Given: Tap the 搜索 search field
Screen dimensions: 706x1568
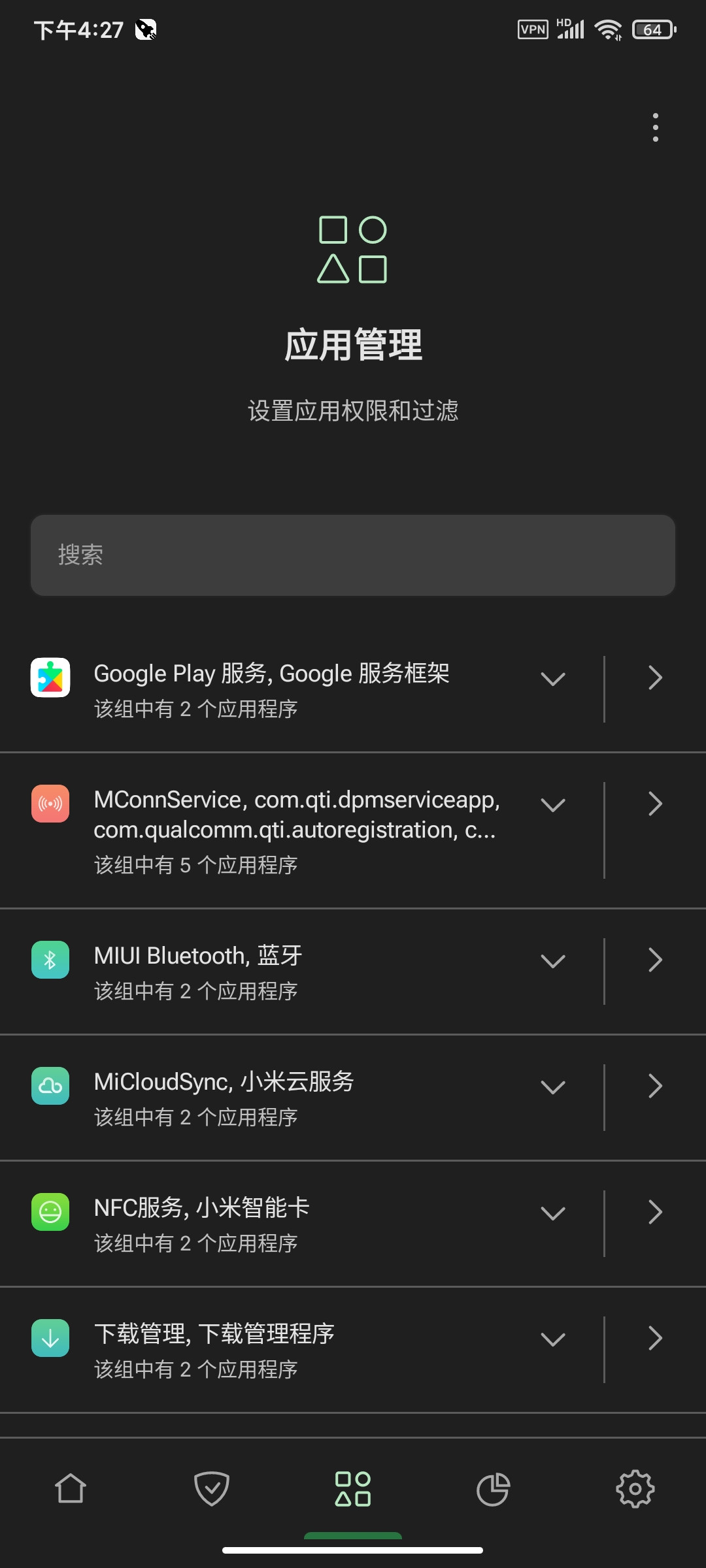Looking at the screenshot, I should [353, 555].
